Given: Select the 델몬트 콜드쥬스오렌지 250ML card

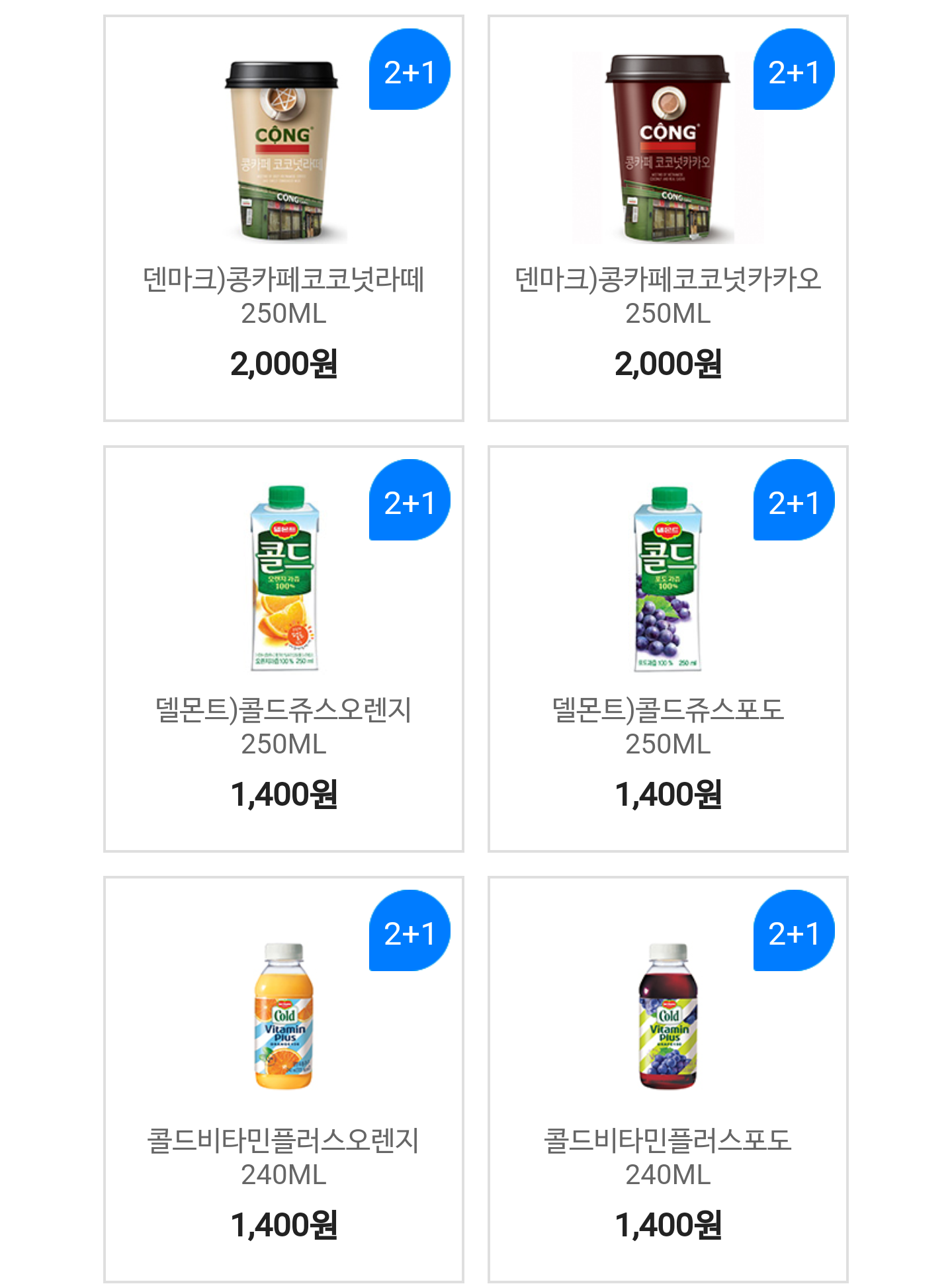Looking at the screenshot, I should 283,649.
